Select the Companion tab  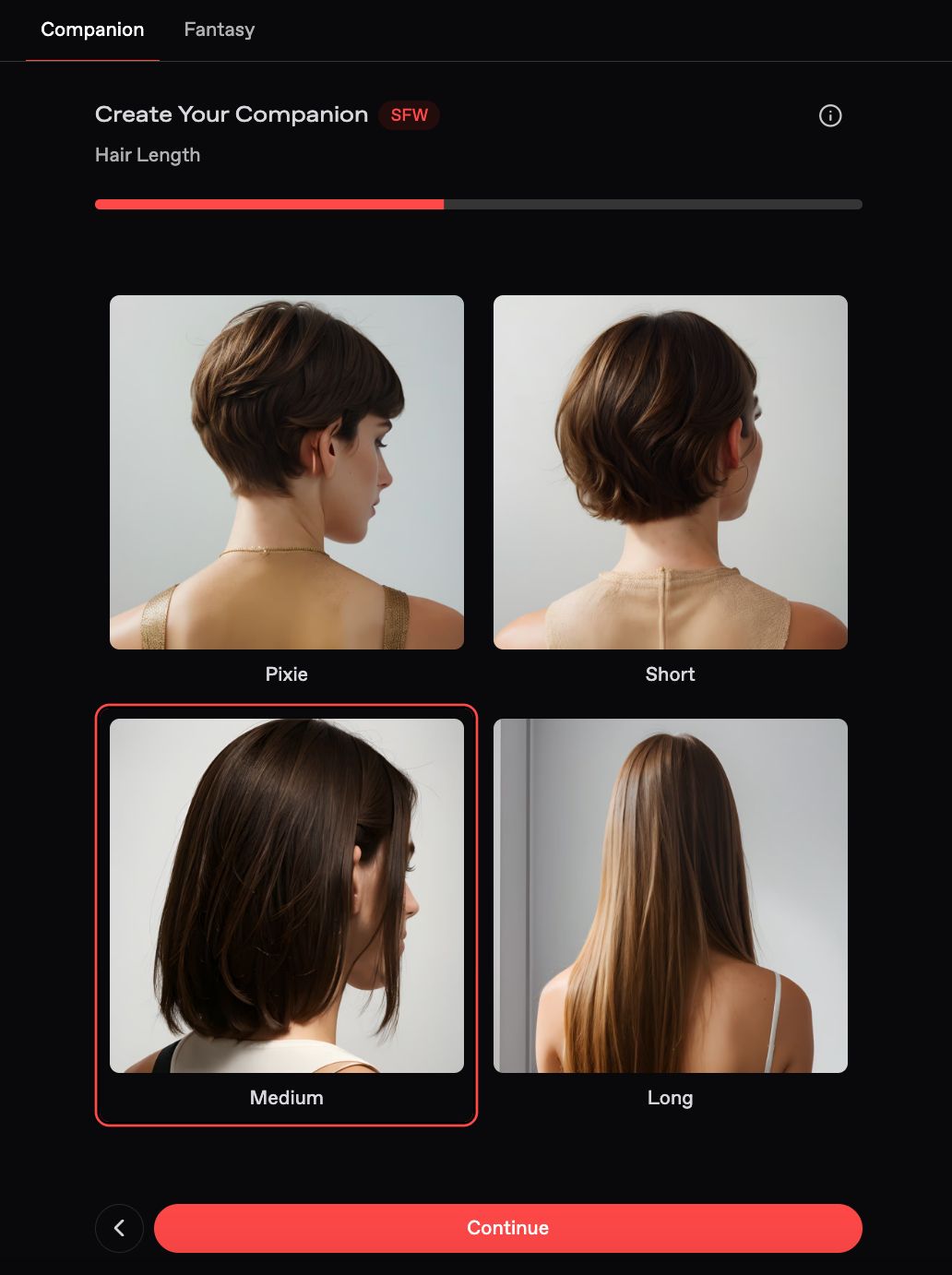92,30
